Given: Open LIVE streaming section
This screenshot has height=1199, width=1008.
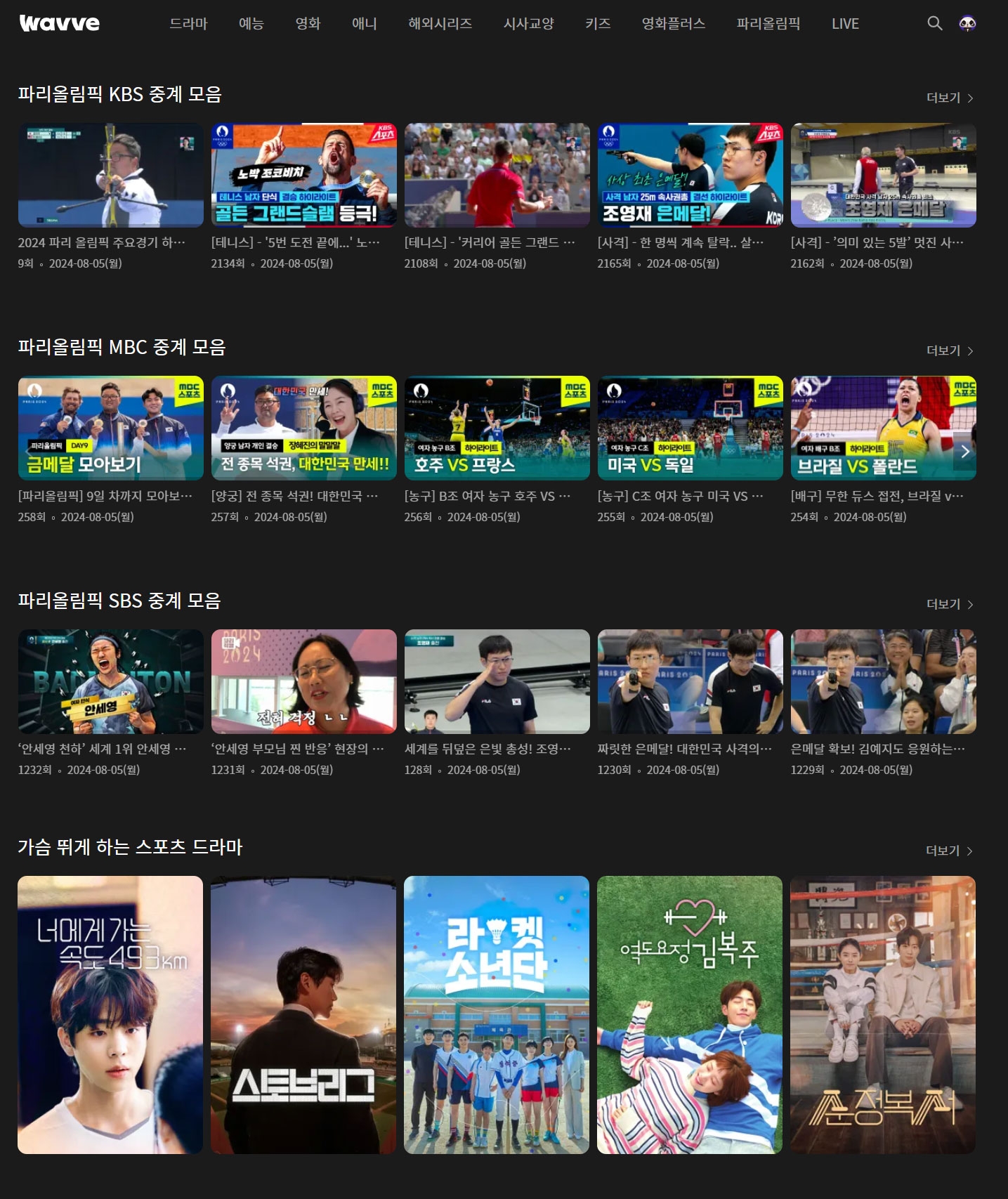Looking at the screenshot, I should coord(845,23).
